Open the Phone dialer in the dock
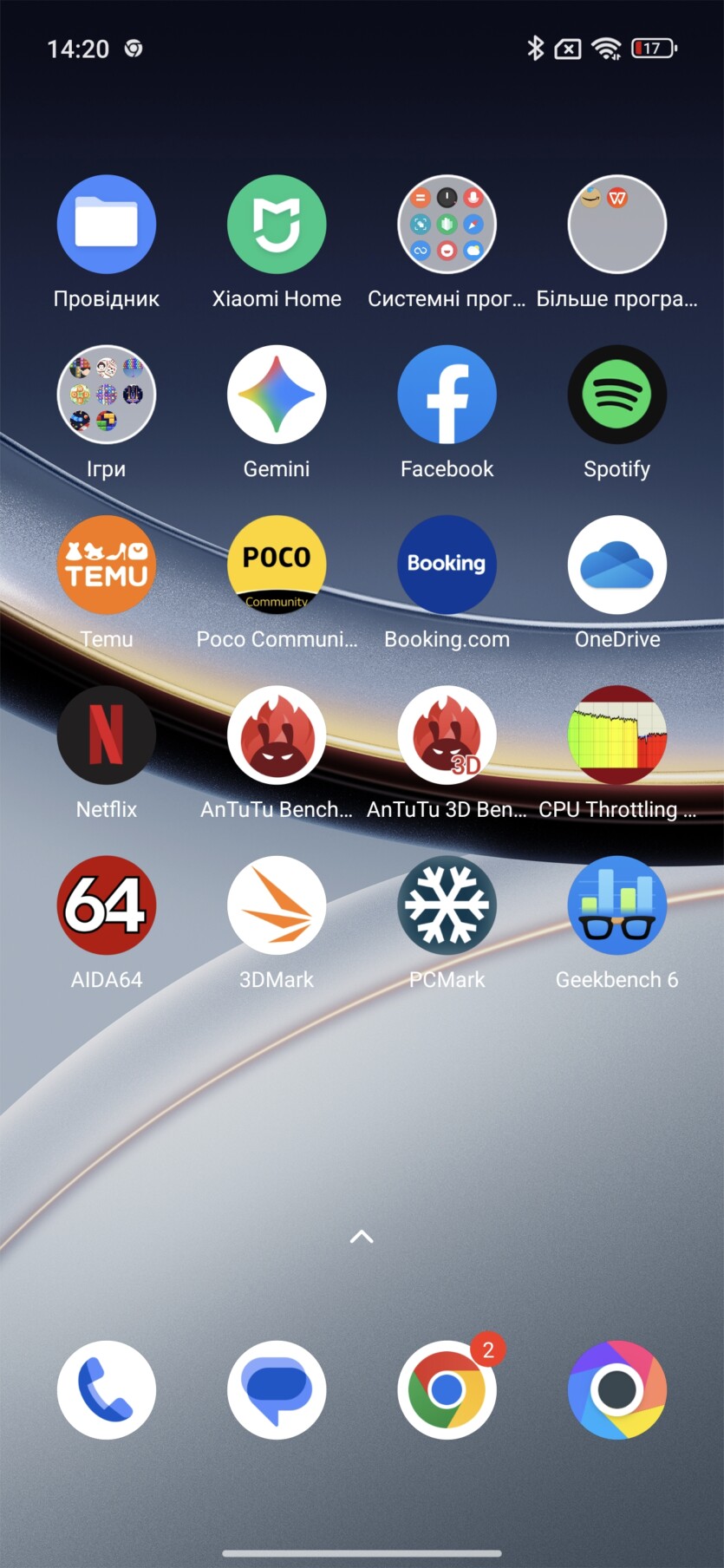724x1568 pixels. 107,1389
